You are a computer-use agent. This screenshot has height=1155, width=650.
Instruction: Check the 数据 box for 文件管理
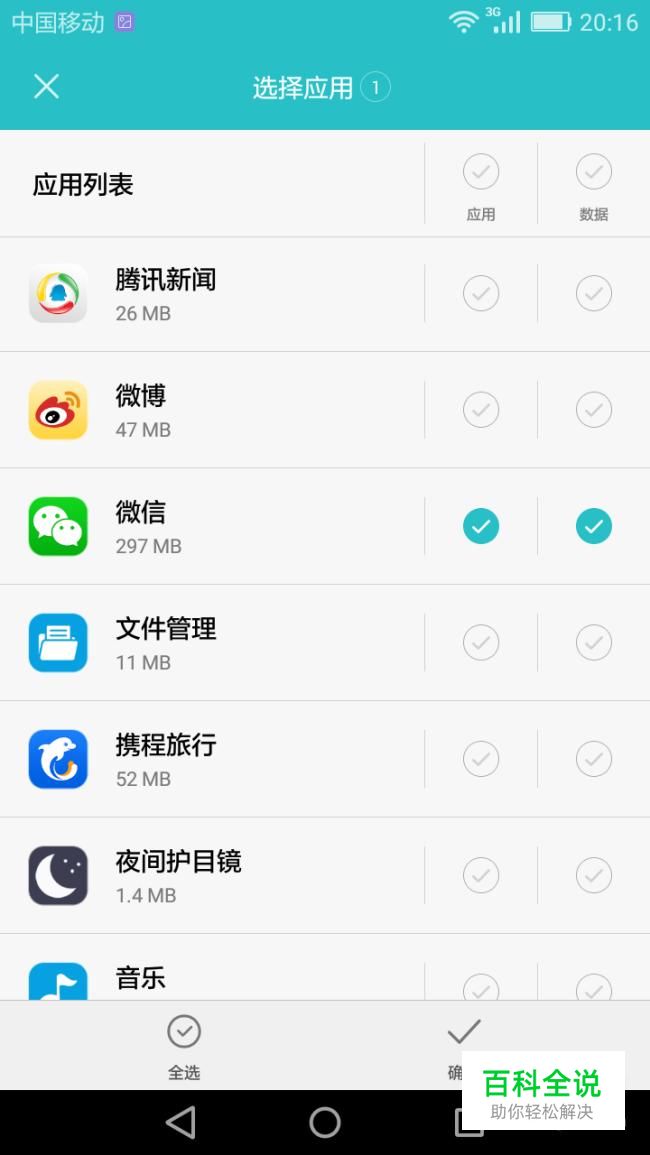click(593, 642)
